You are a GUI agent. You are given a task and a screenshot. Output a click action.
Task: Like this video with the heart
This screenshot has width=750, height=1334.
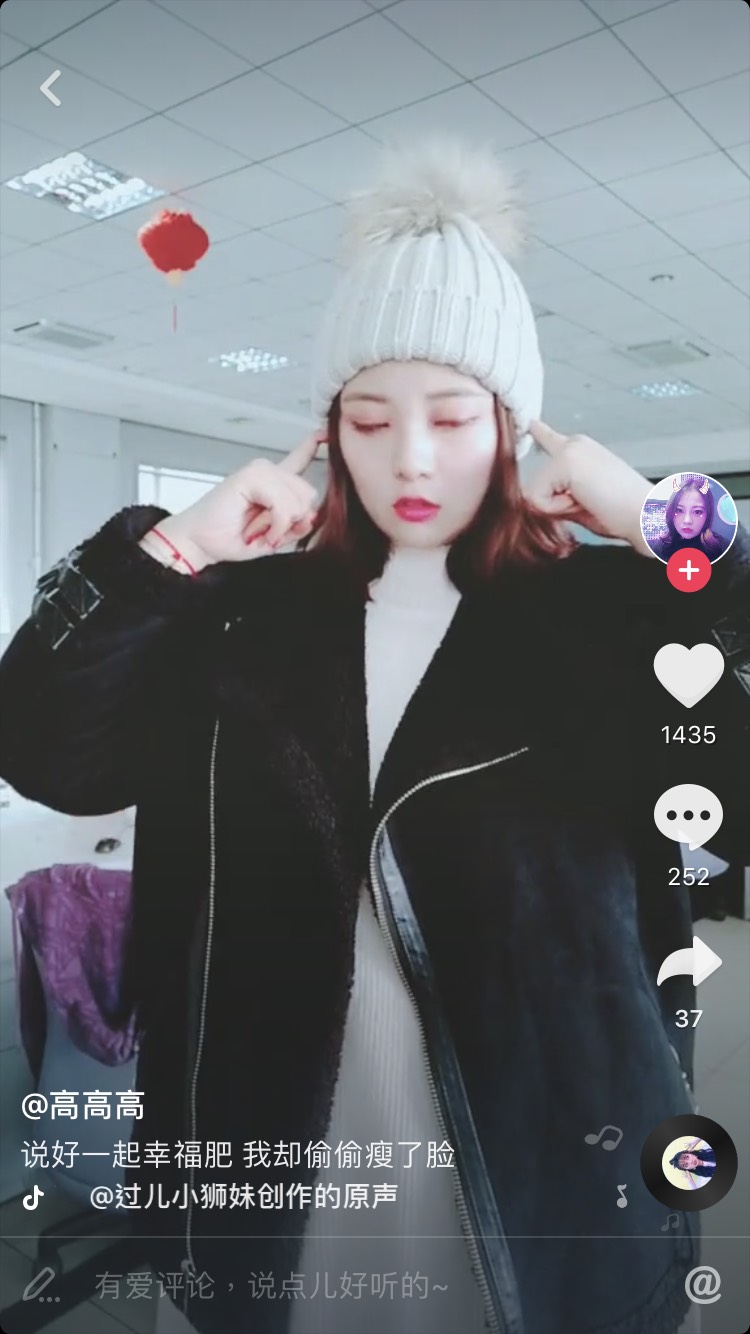click(x=689, y=675)
